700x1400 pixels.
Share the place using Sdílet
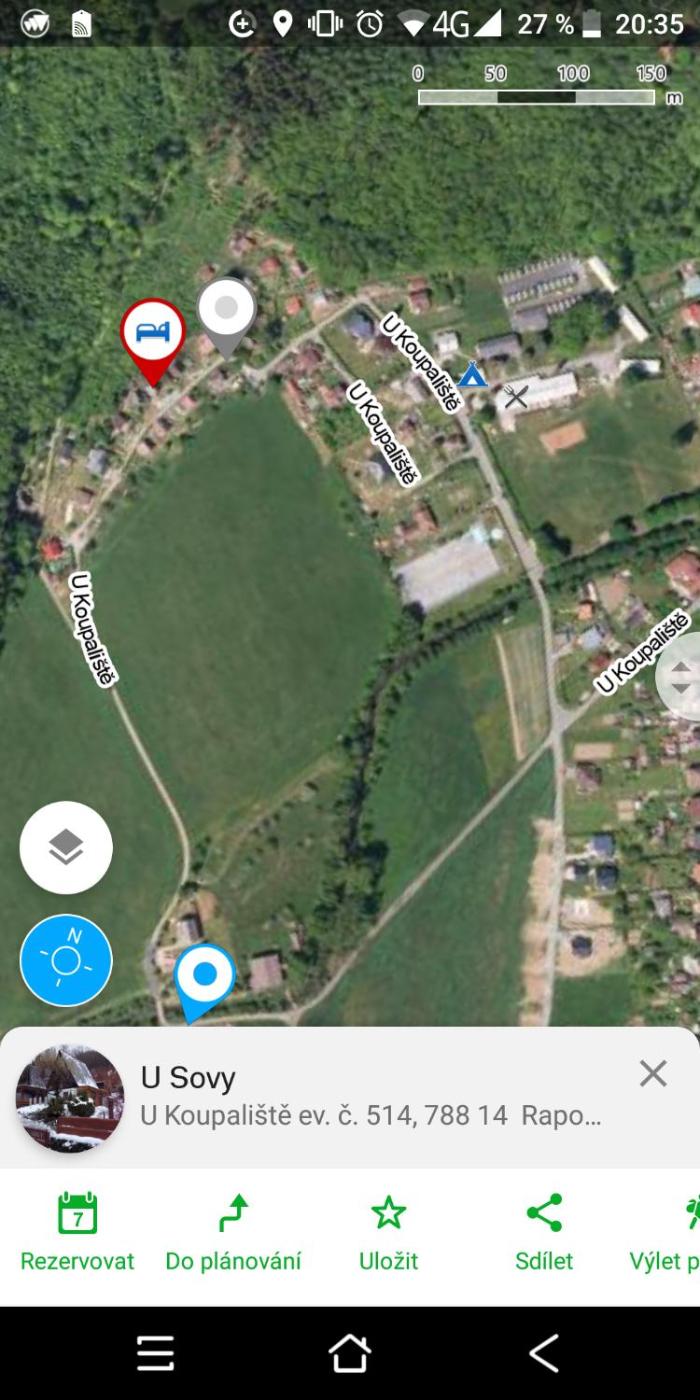[544, 1232]
